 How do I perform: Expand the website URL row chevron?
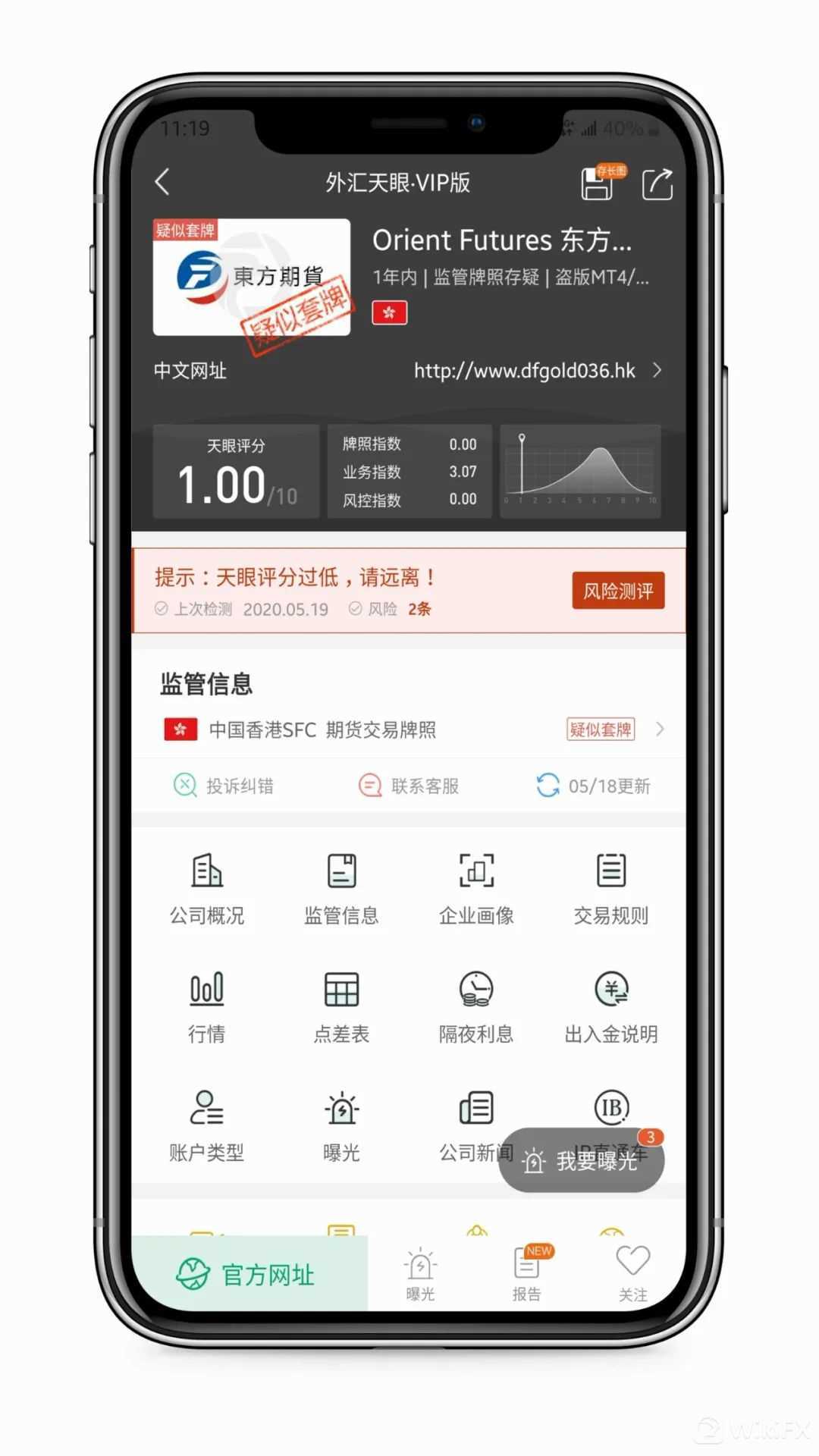click(657, 371)
